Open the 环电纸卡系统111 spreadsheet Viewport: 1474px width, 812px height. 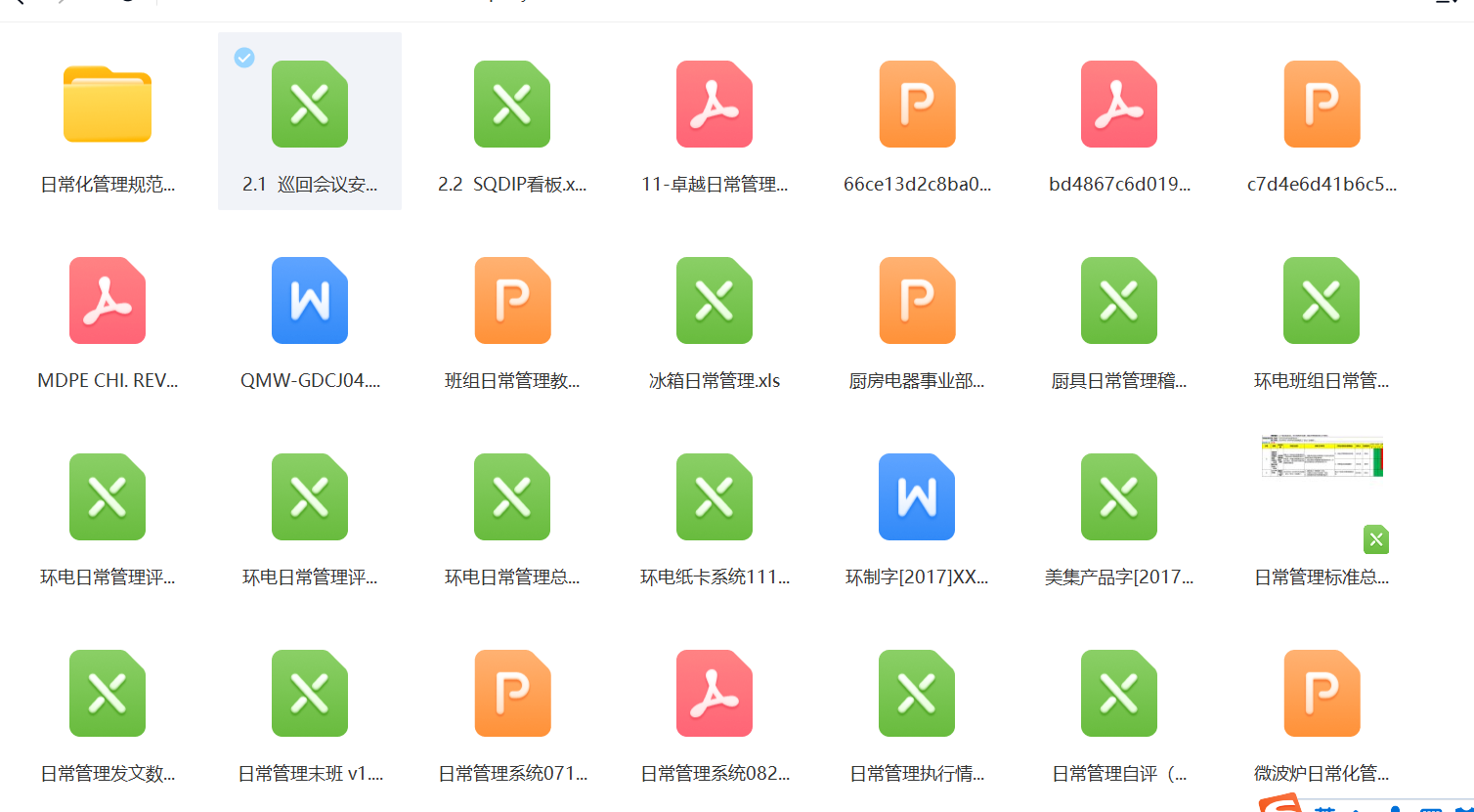click(715, 497)
